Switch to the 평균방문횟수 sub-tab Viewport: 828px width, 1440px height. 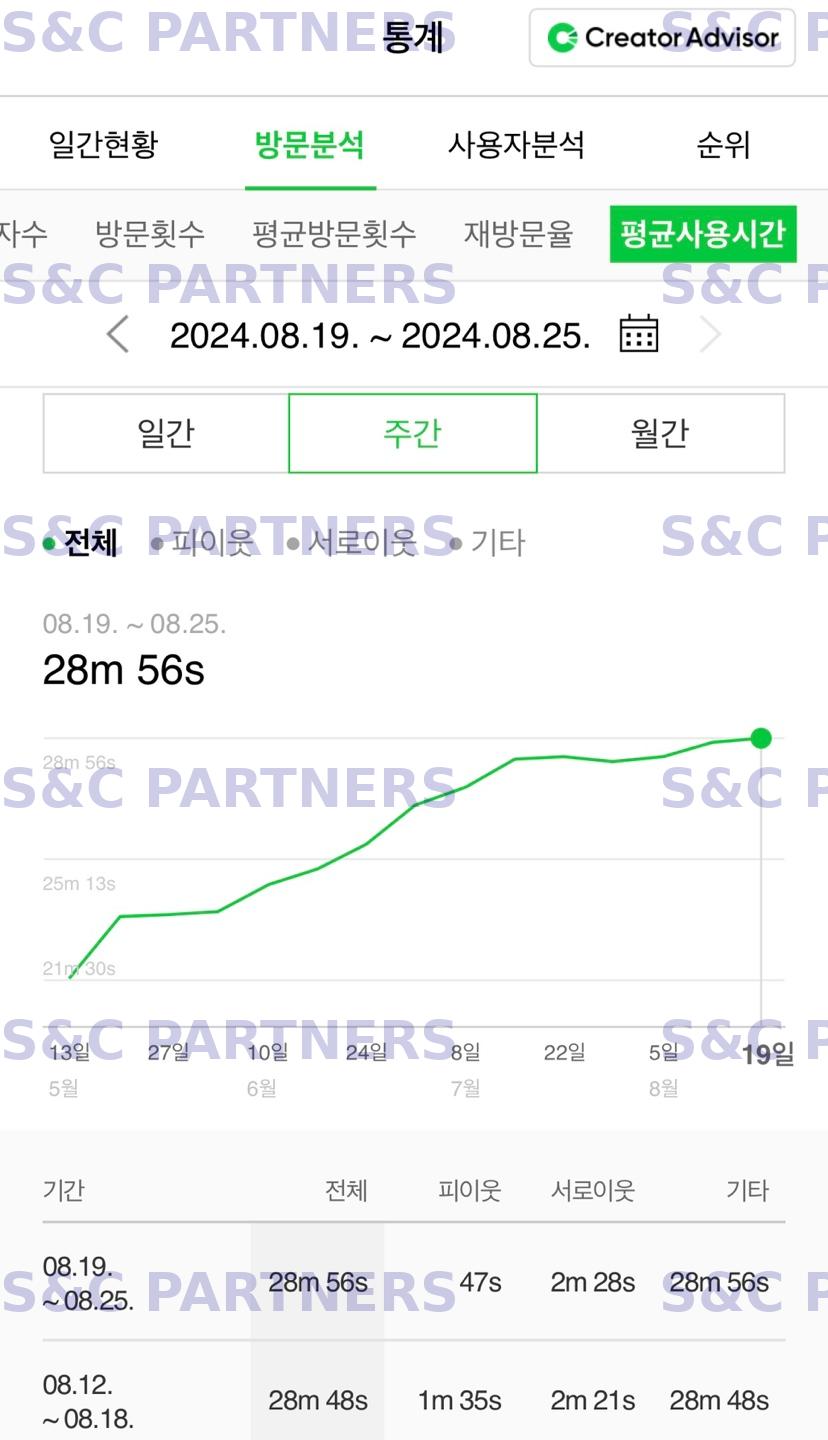click(334, 234)
